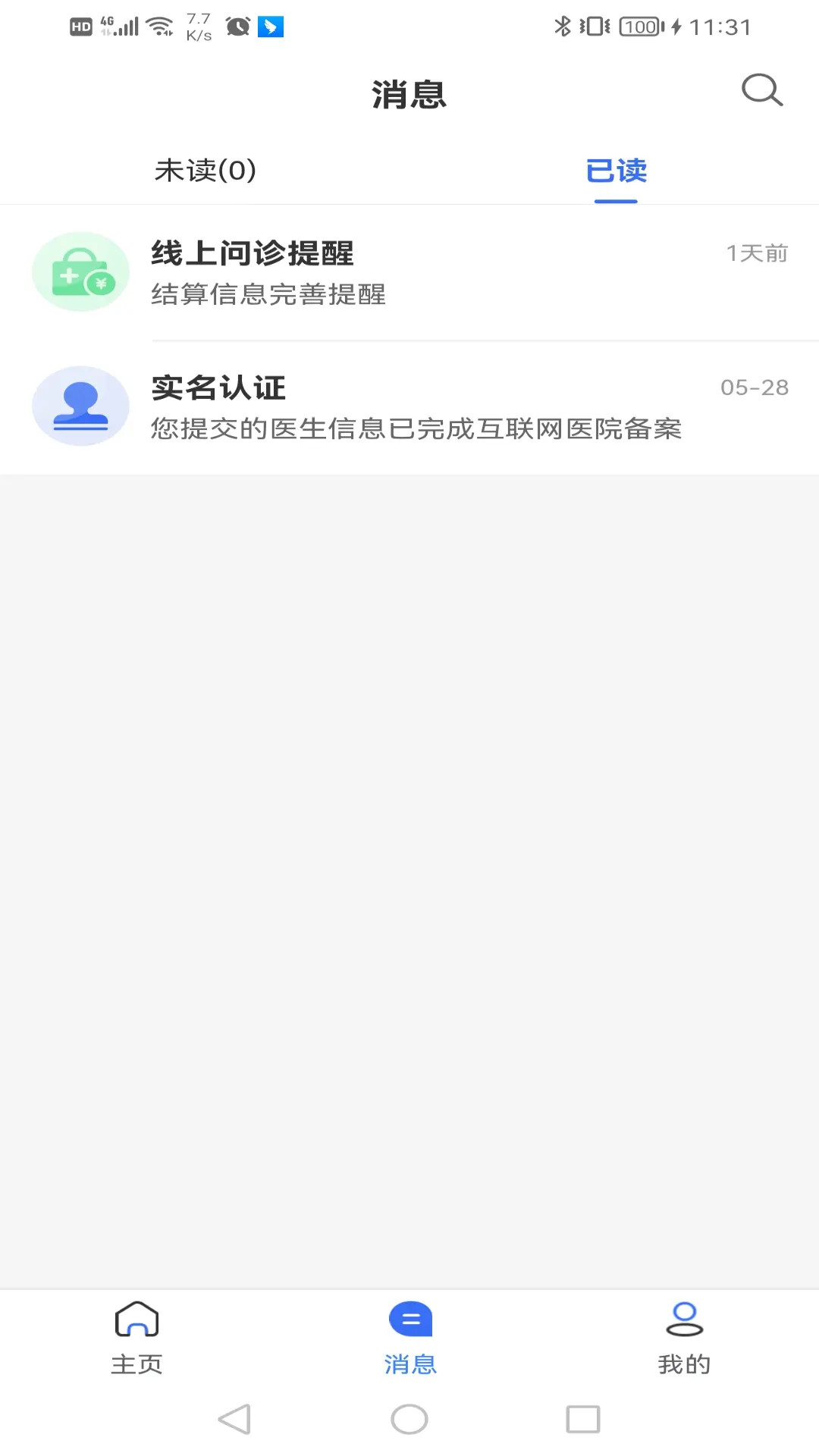Click the 实名认证 stamp avatar icon
The height and width of the screenshot is (1456, 819).
click(x=80, y=406)
